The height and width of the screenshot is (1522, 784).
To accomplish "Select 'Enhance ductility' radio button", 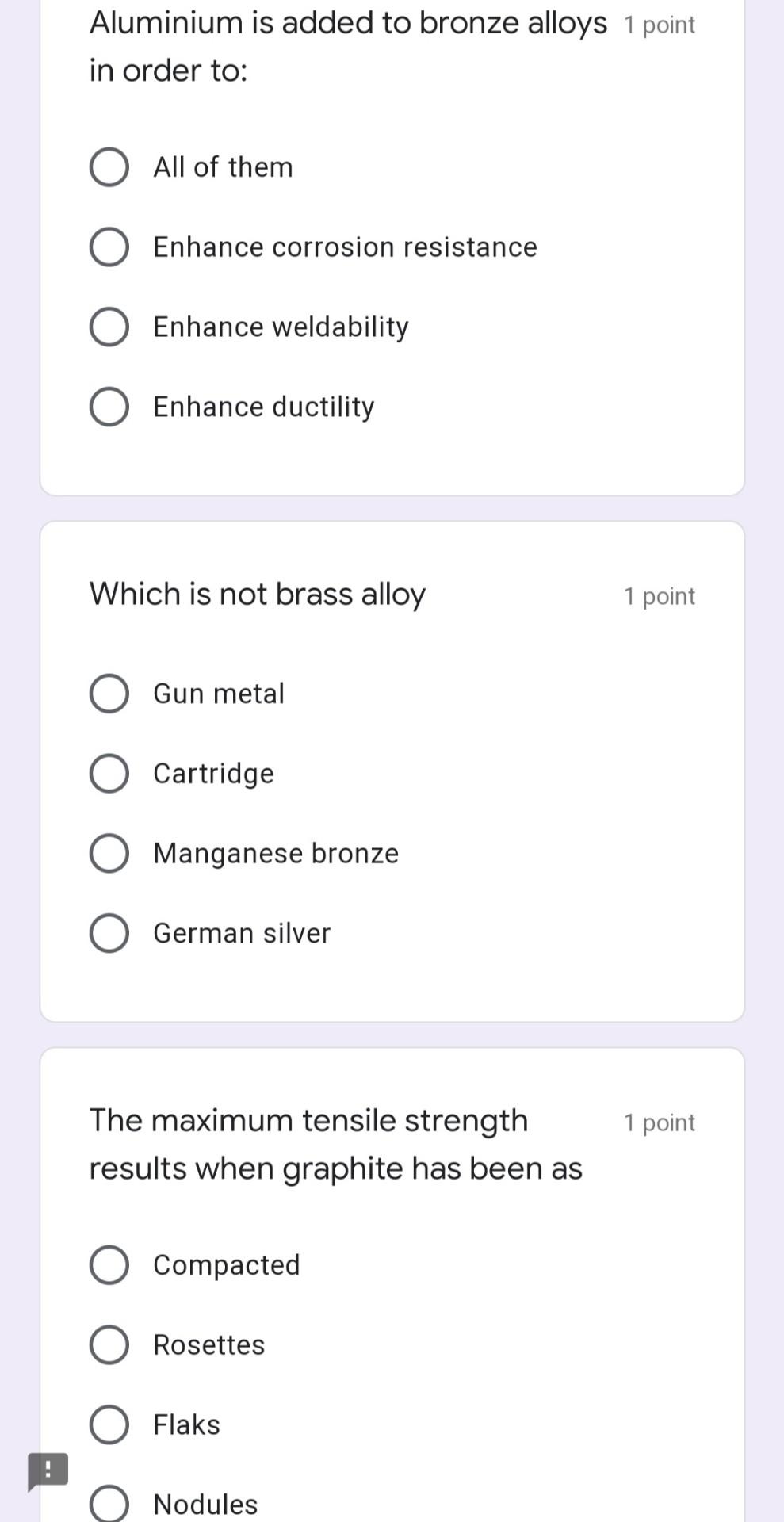I will pyautogui.click(x=109, y=407).
